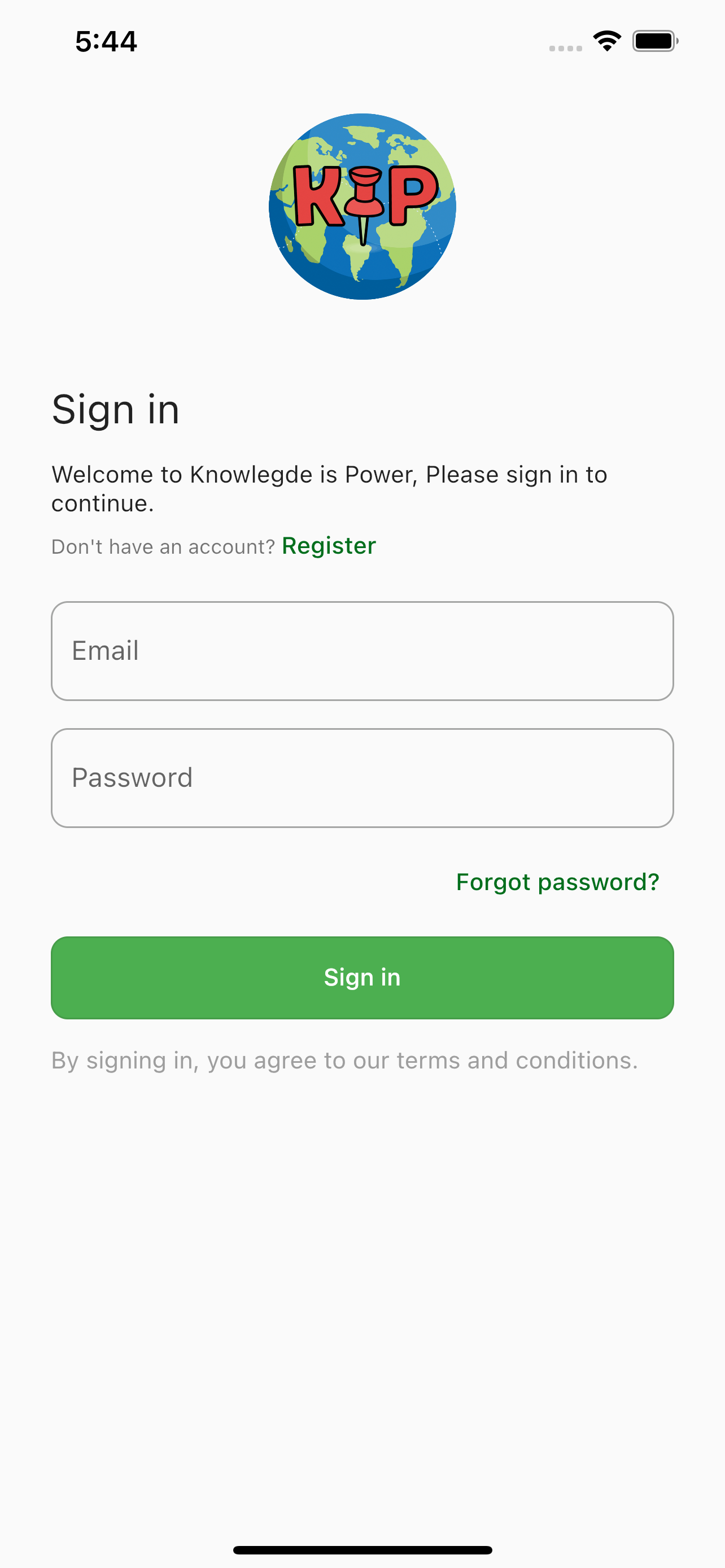
Task: Click the welcome message text
Action: click(329, 488)
